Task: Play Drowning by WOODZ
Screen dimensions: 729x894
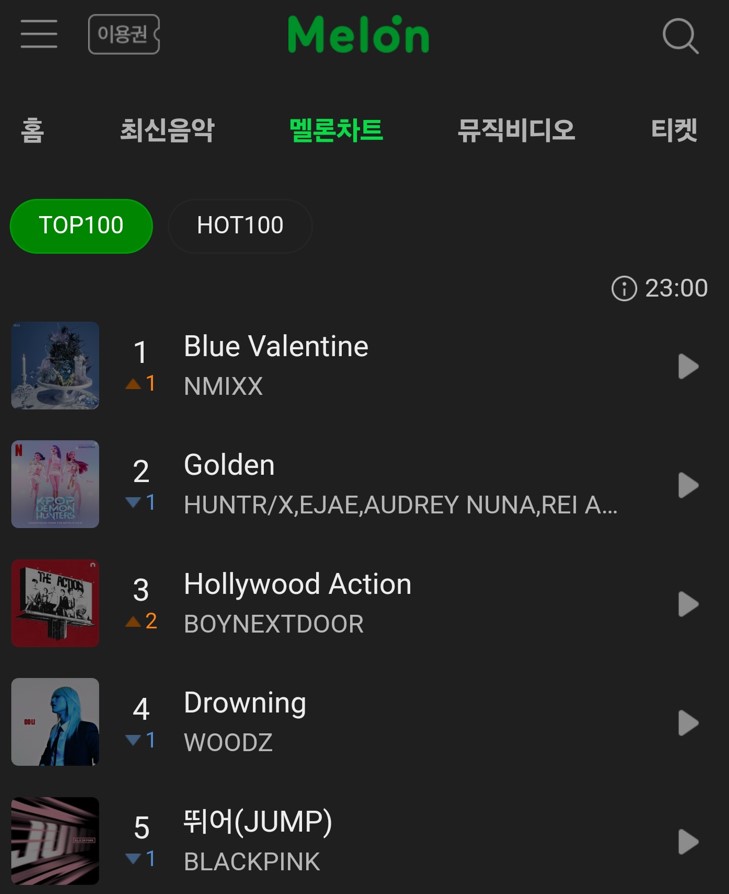Action: point(688,723)
